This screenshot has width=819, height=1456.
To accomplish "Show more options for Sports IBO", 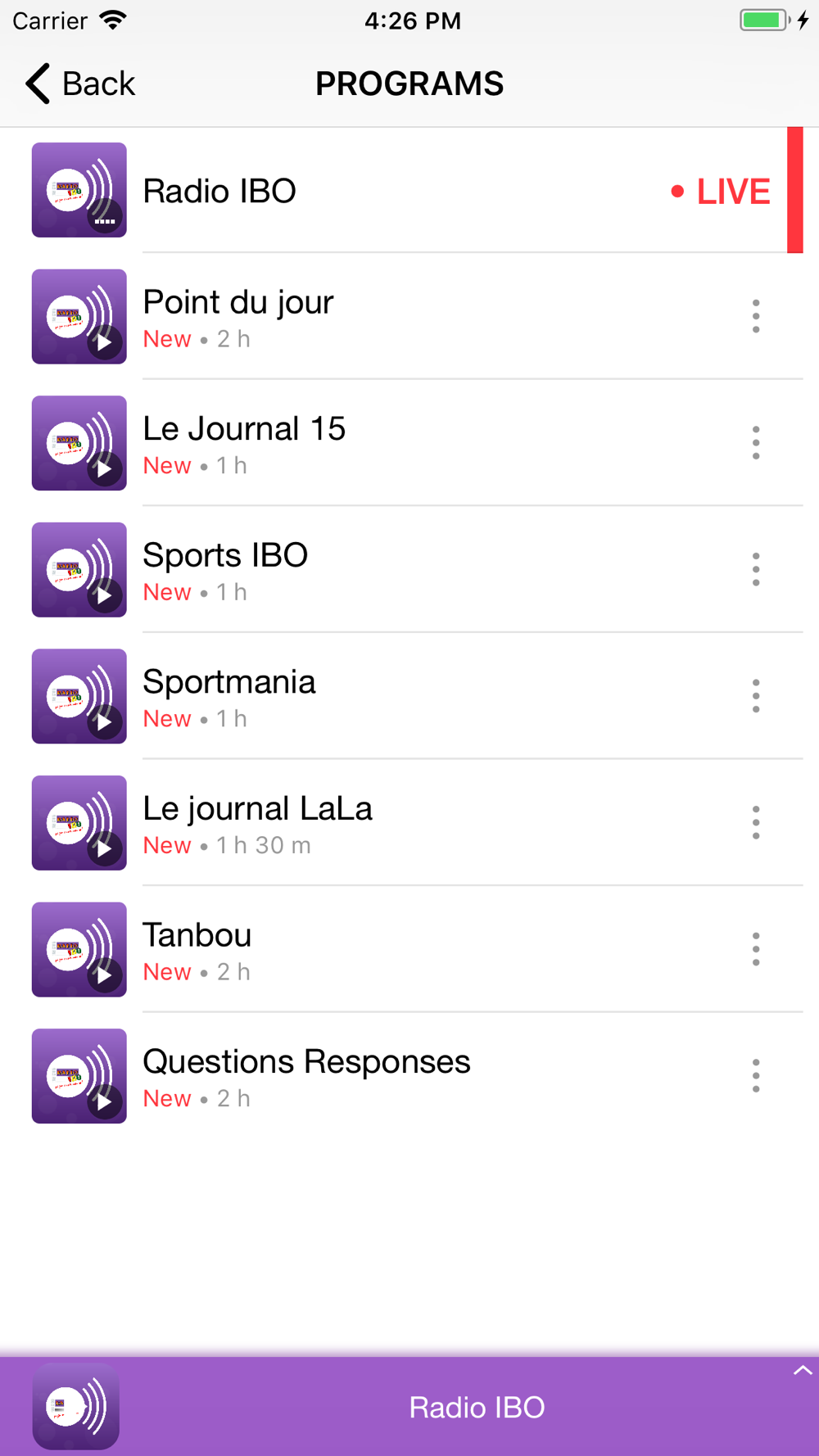I will pyautogui.click(x=755, y=570).
